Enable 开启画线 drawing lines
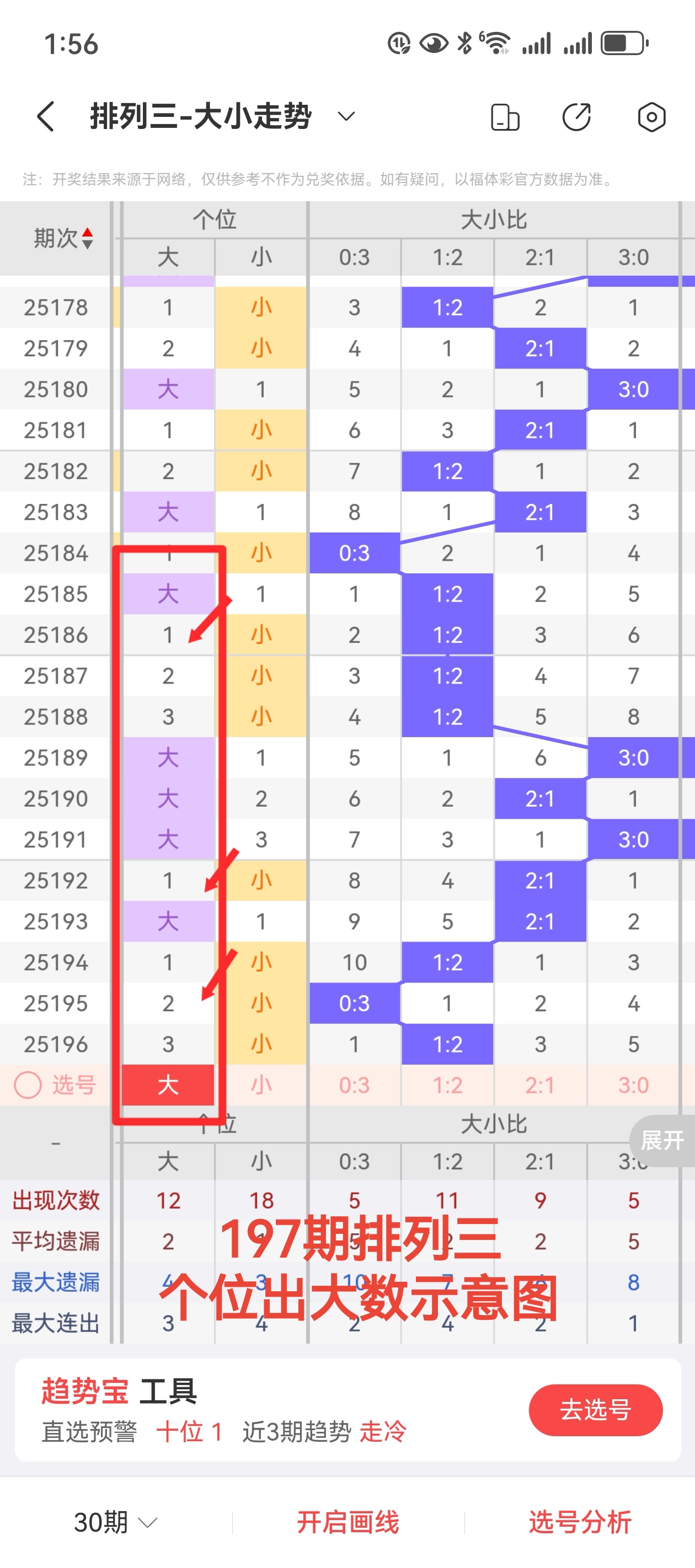This screenshot has width=695, height=1568. pyautogui.click(x=348, y=1522)
